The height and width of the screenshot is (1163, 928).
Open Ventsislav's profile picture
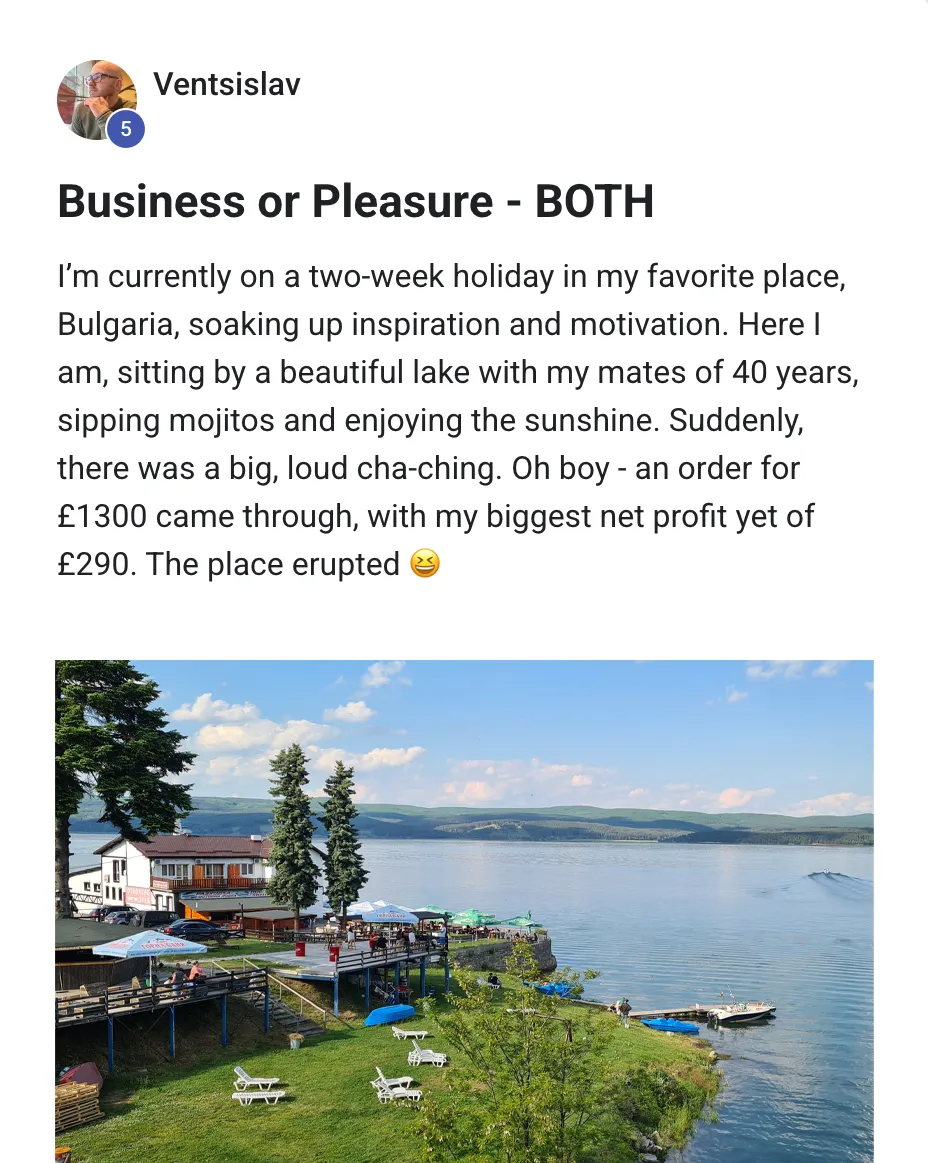pos(96,99)
